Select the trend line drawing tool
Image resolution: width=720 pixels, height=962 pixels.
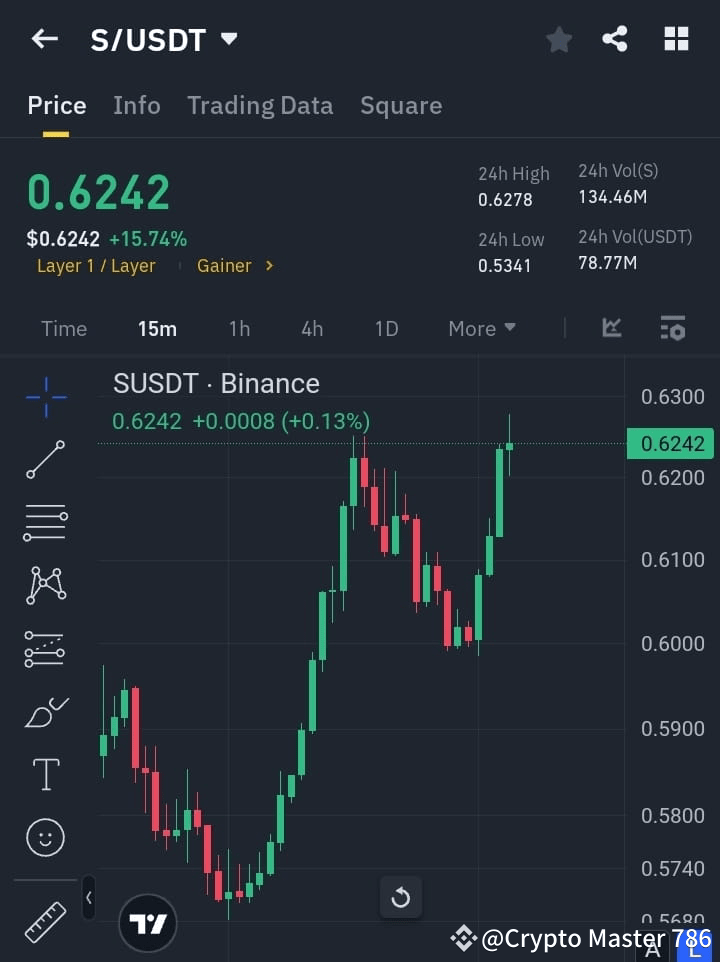click(45, 460)
